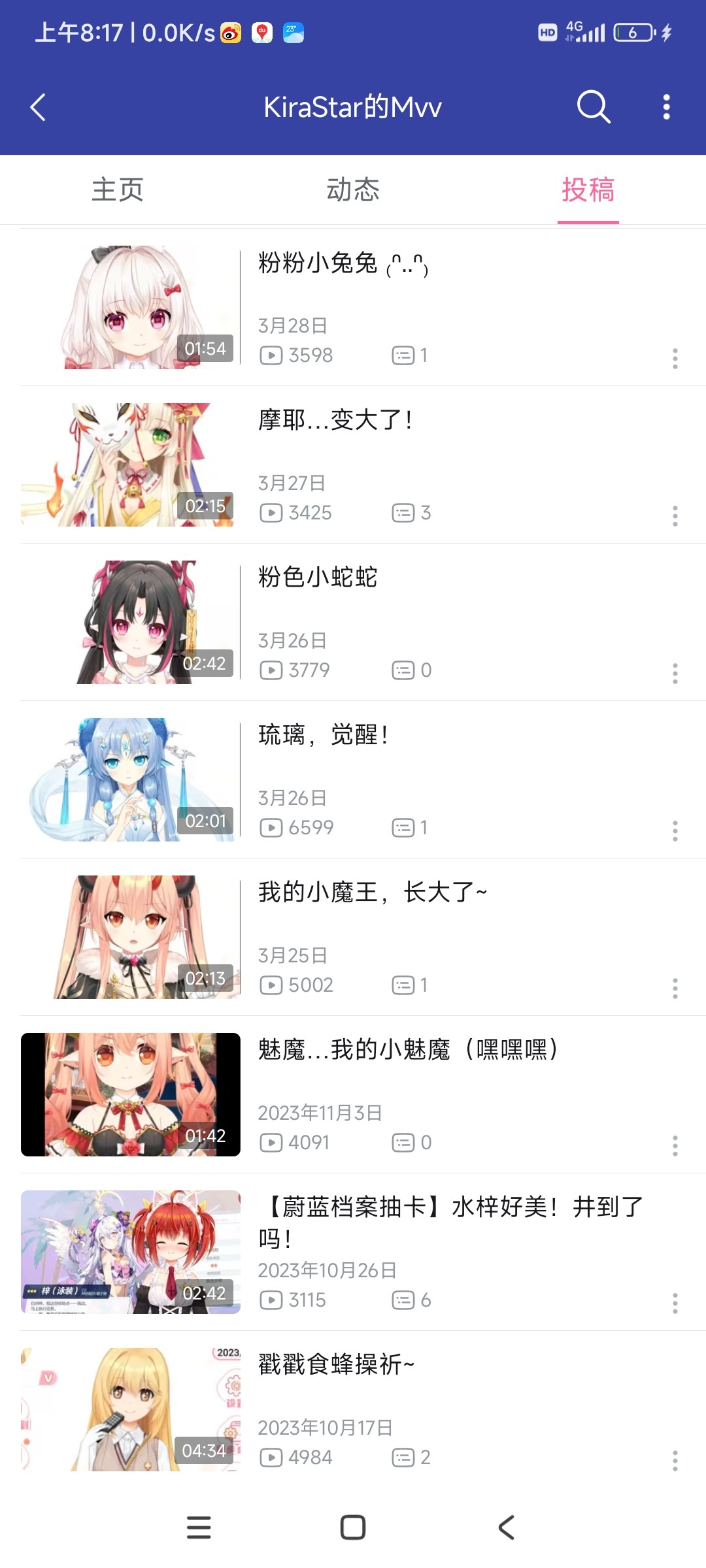Screen dimensions: 706x1568
Task: Select the 投稿 tab
Action: point(588,190)
